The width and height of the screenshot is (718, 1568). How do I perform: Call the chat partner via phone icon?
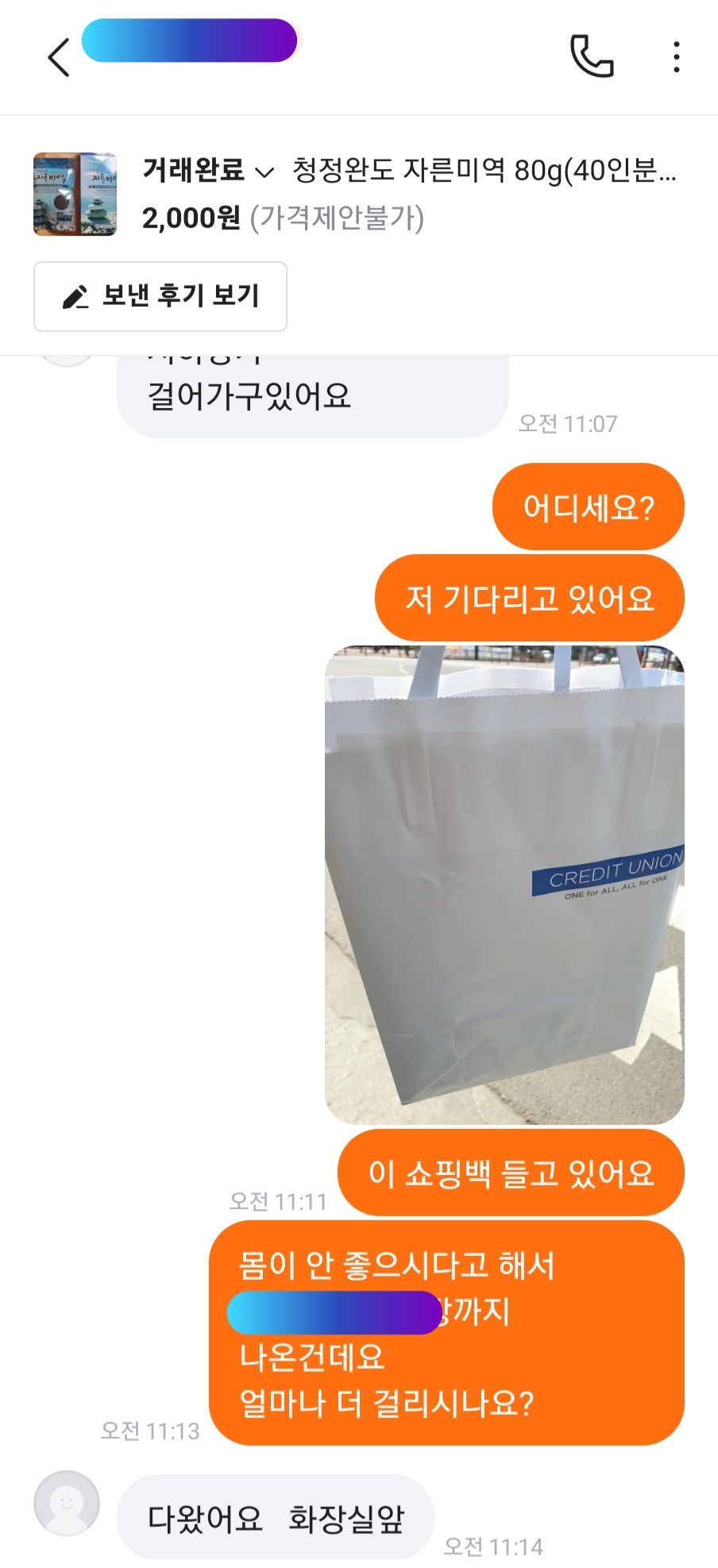pos(592,56)
